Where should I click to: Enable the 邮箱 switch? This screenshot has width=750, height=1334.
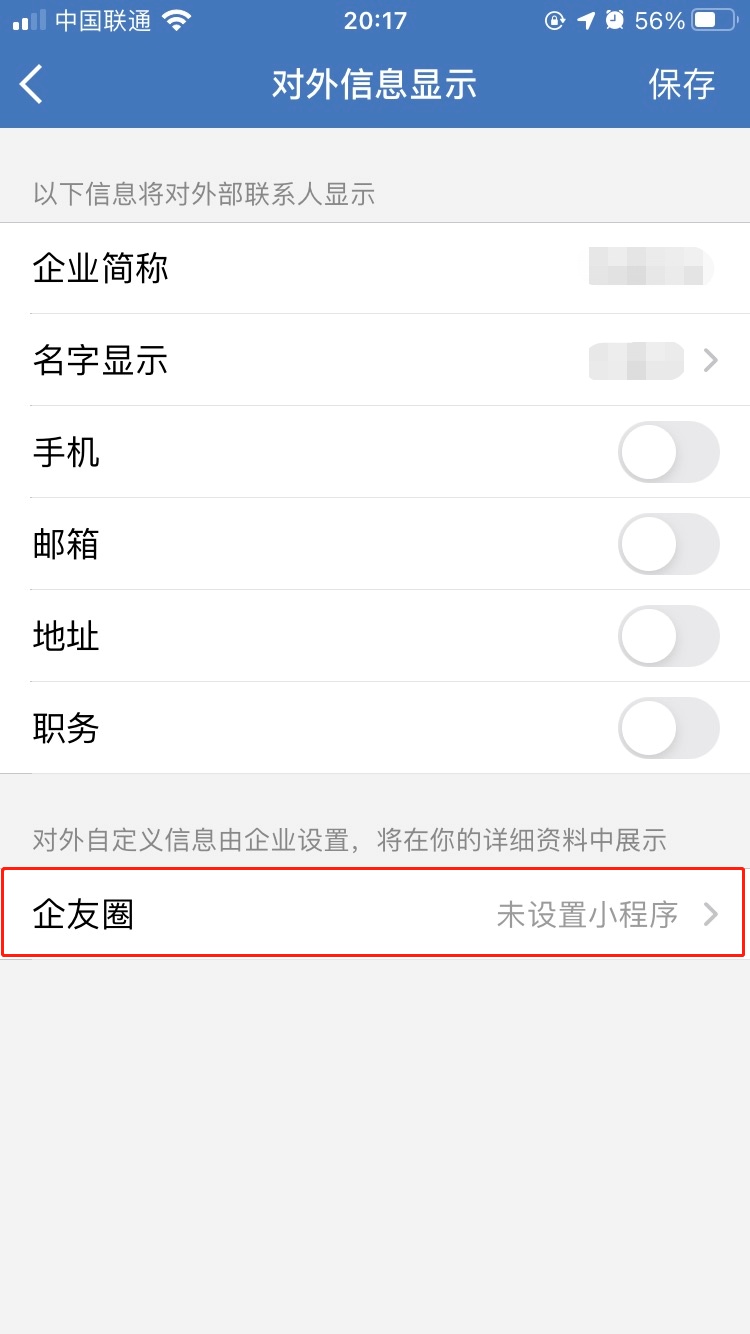pos(668,544)
